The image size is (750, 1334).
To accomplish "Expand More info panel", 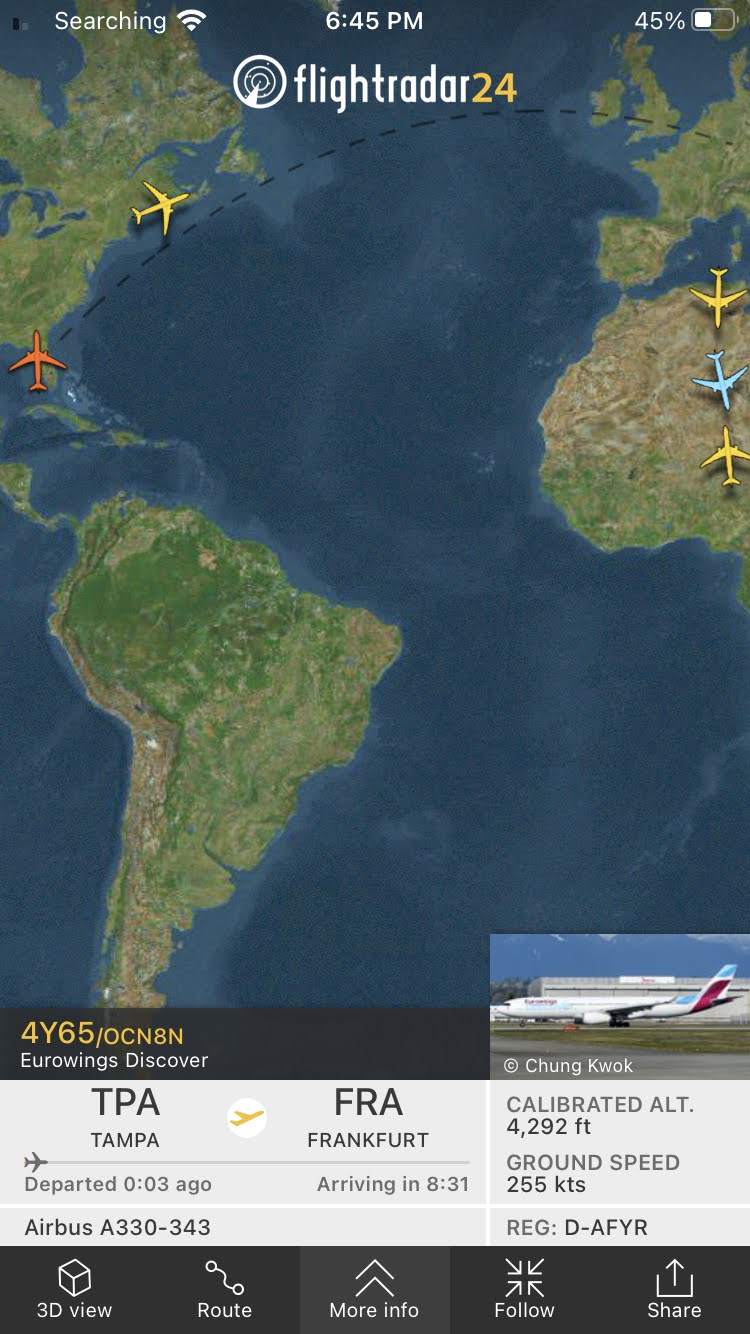I will tap(374, 1289).
